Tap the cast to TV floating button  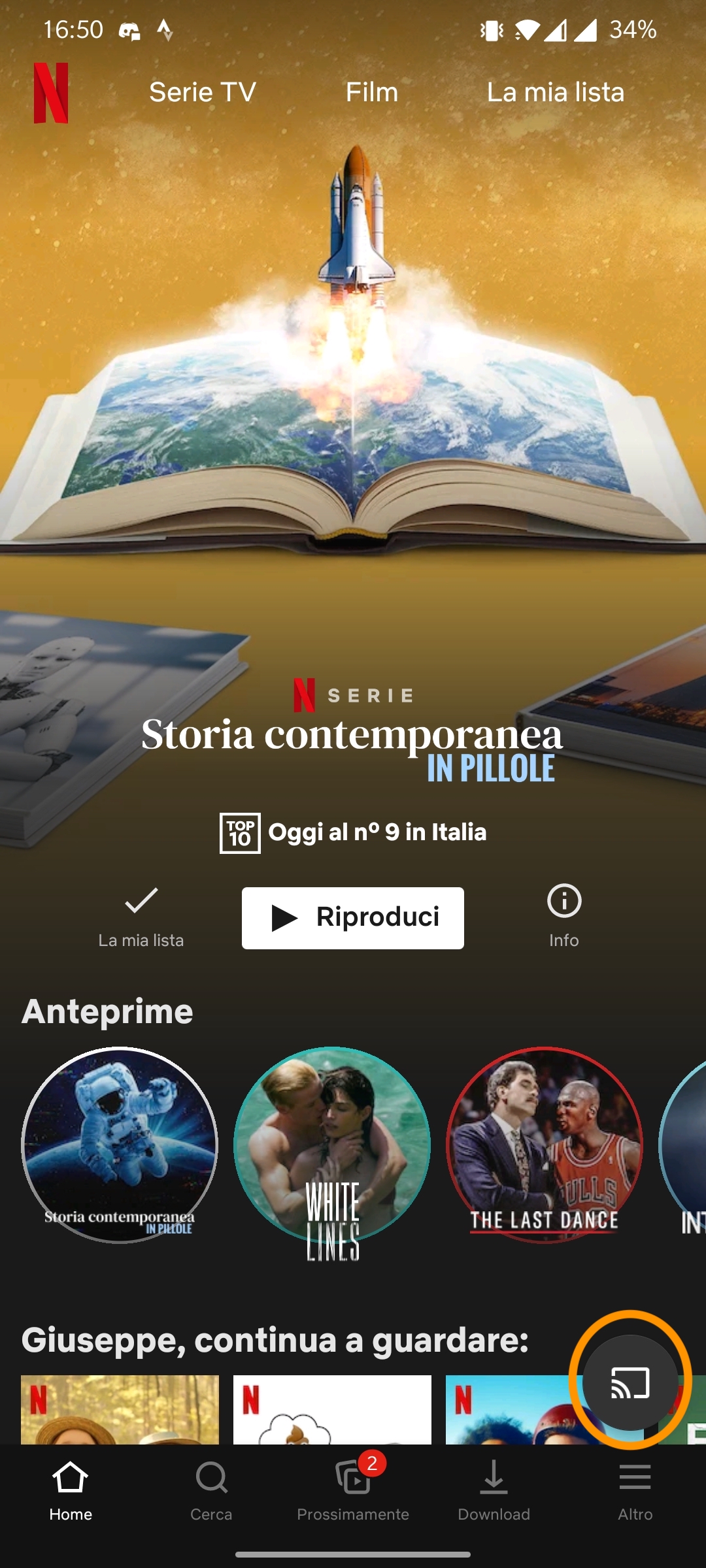point(630,1382)
